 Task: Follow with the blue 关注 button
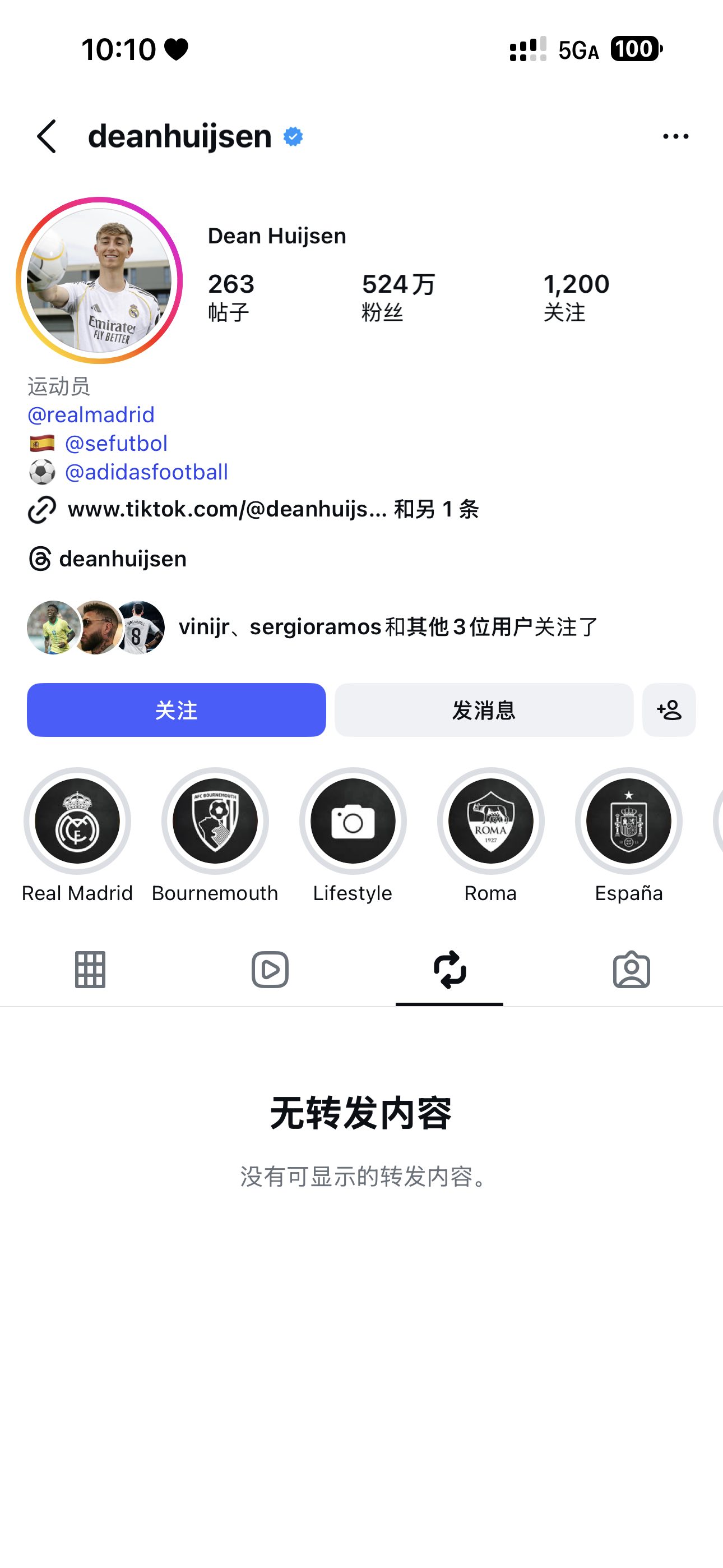point(177,710)
